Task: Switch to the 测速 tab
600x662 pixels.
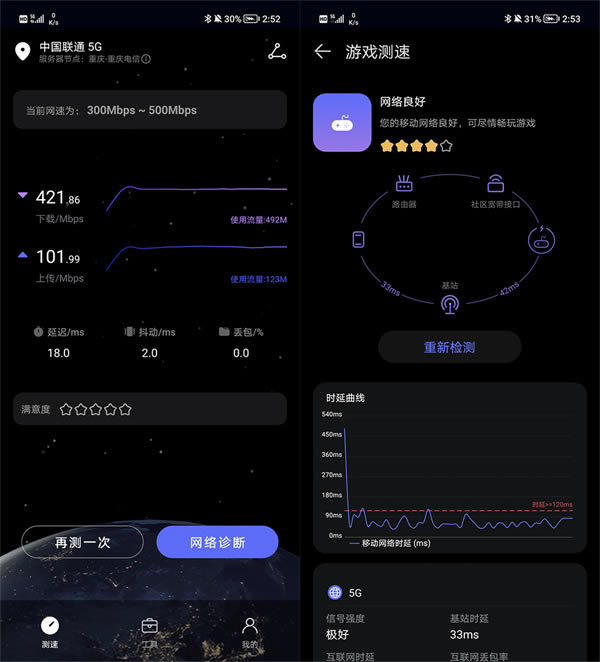Action: pos(49,631)
